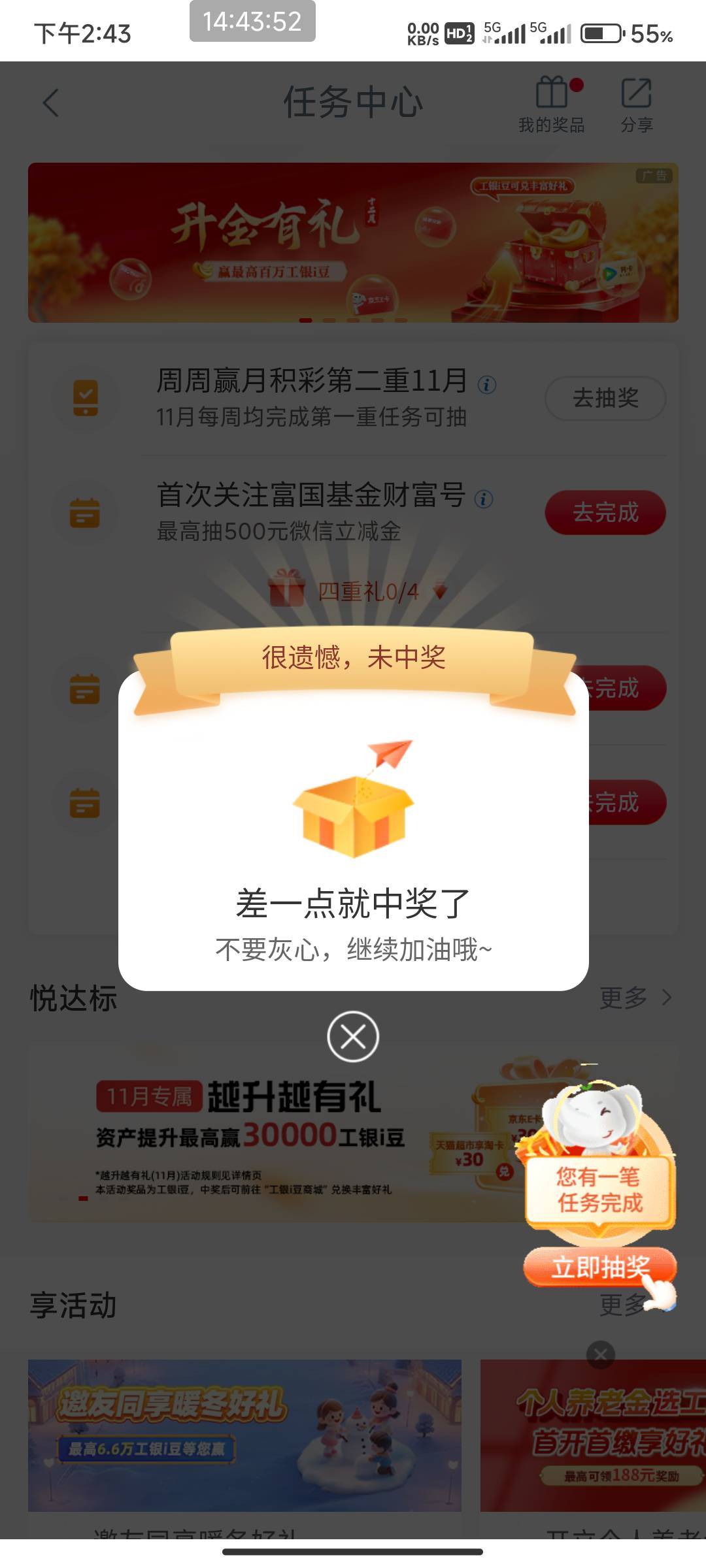Open 邀友同享暖冬好礼 activity card
This screenshot has width=706, height=1568.
coord(244,1435)
